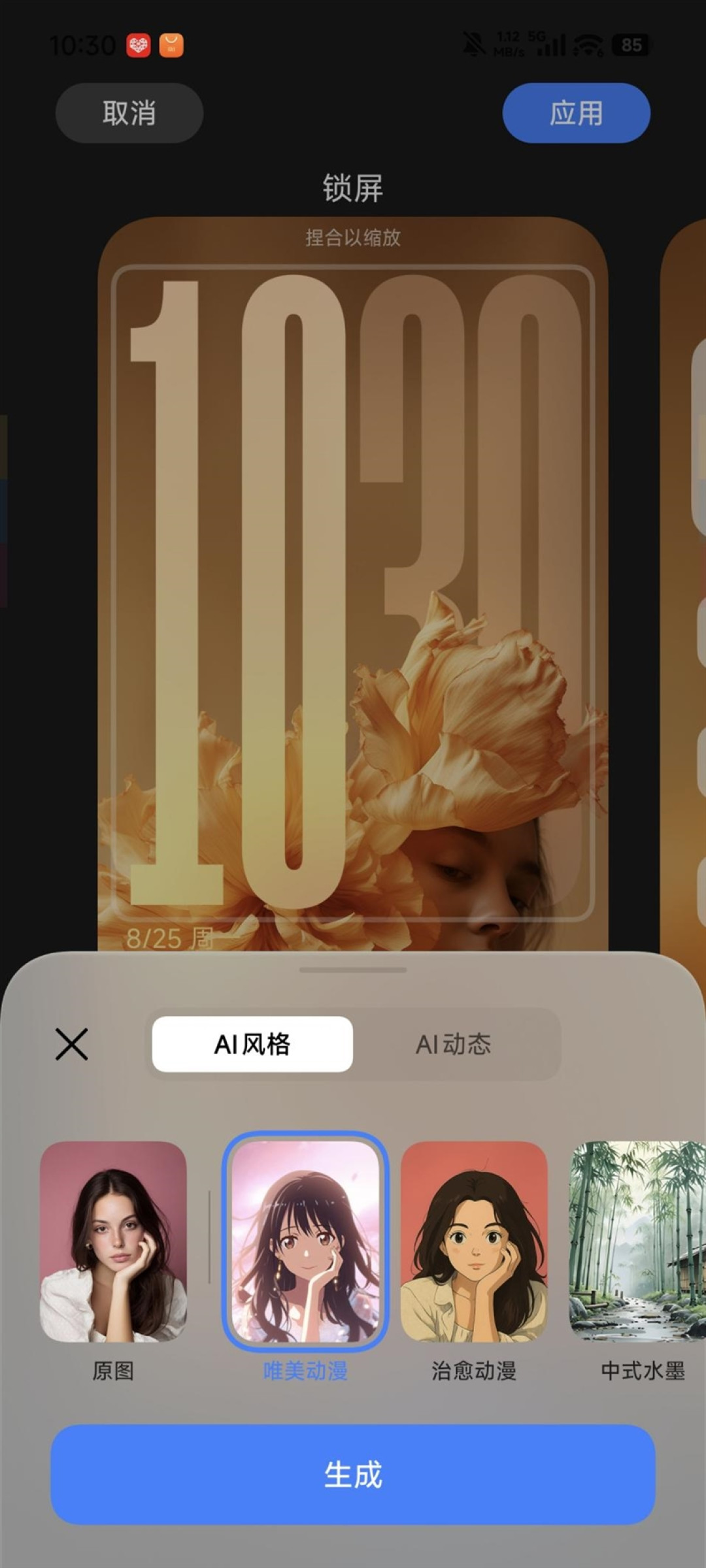
Task: Close the AI style panel
Action: pyautogui.click(x=72, y=1044)
